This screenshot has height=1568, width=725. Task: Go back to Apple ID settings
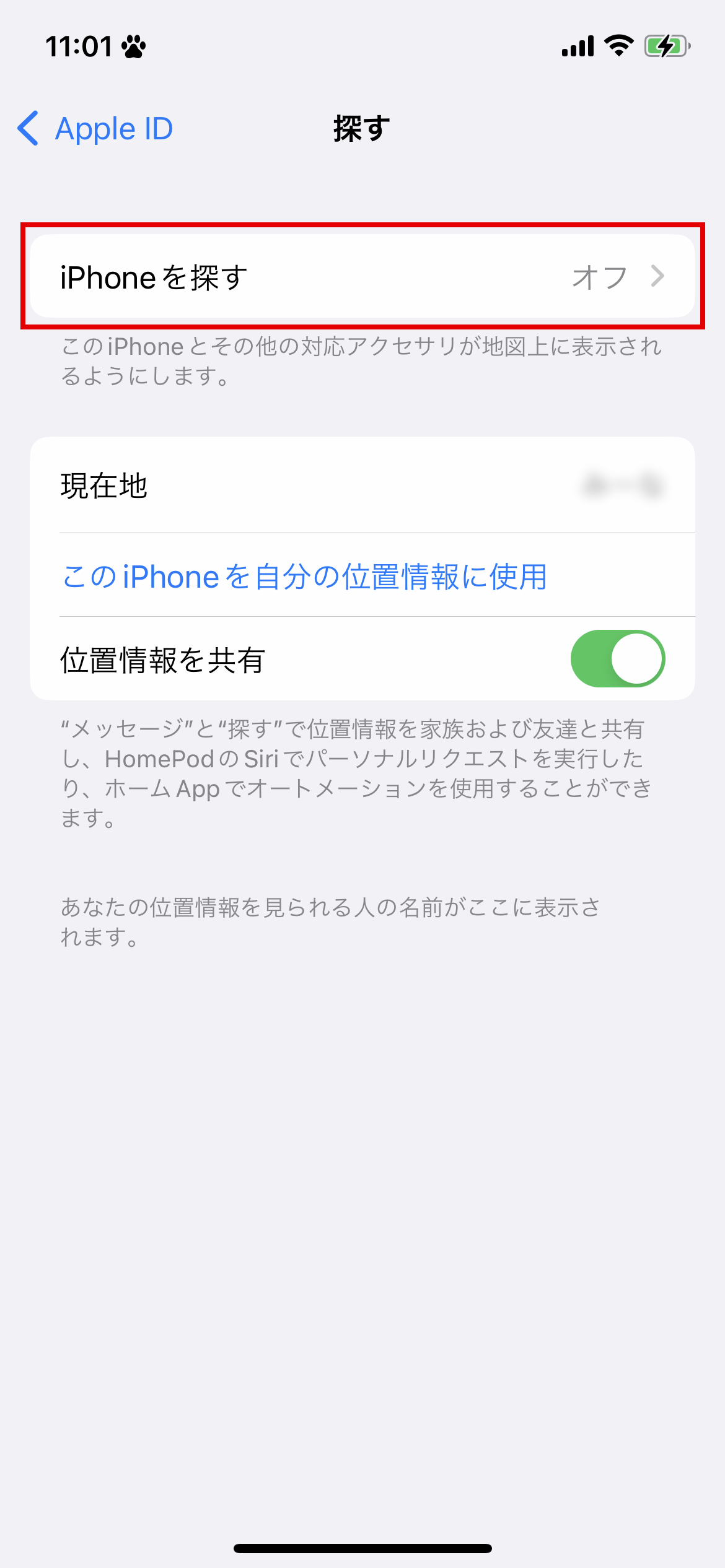(95, 129)
